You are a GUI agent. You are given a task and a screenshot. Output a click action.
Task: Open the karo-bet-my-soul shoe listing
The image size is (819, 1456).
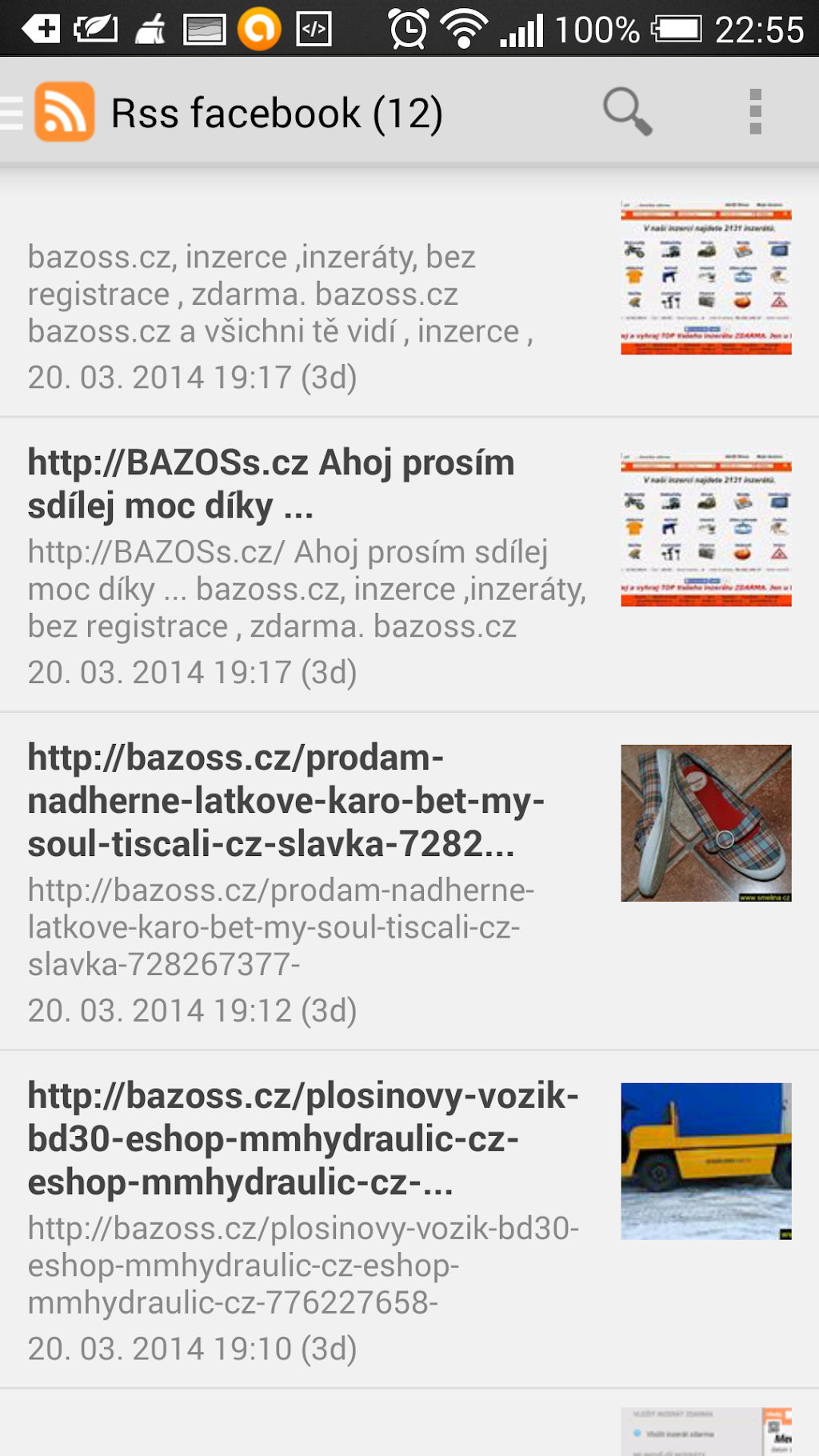click(x=409, y=881)
